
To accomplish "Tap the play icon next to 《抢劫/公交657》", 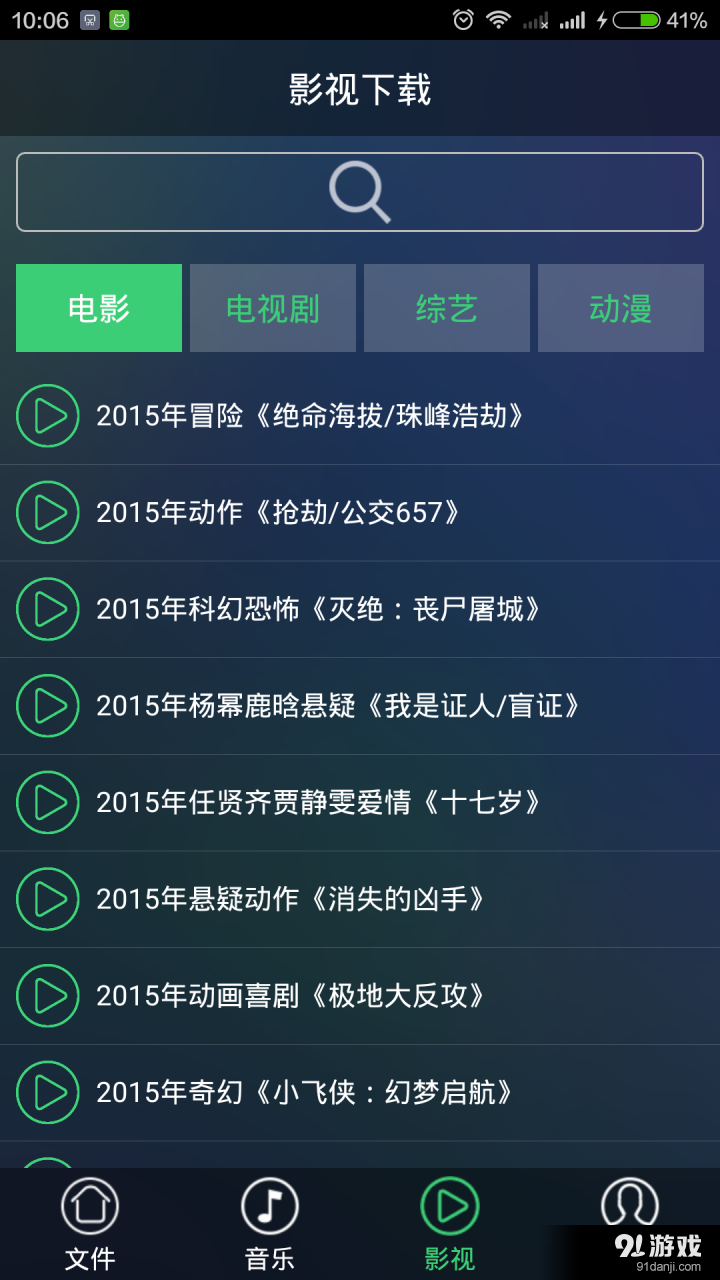I will point(47,512).
